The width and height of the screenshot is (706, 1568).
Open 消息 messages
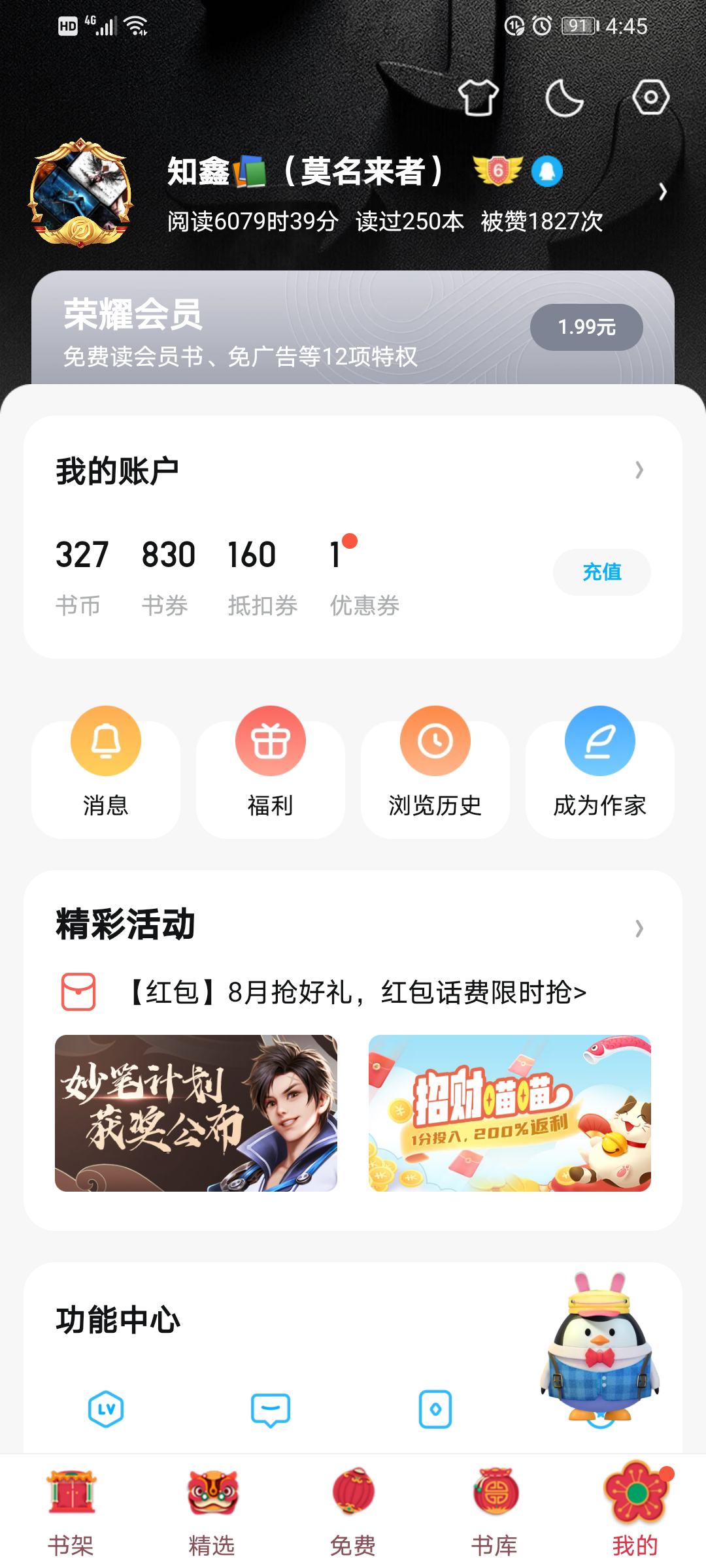coord(106,771)
